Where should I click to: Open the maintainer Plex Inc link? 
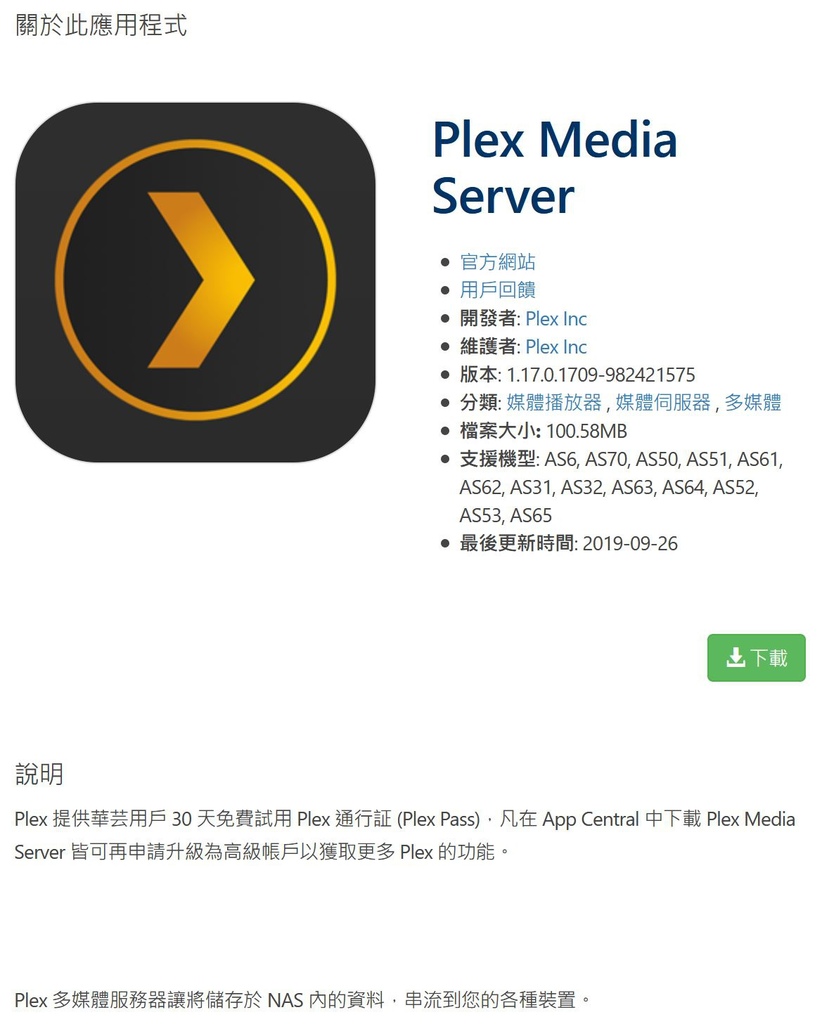[556, 347]
